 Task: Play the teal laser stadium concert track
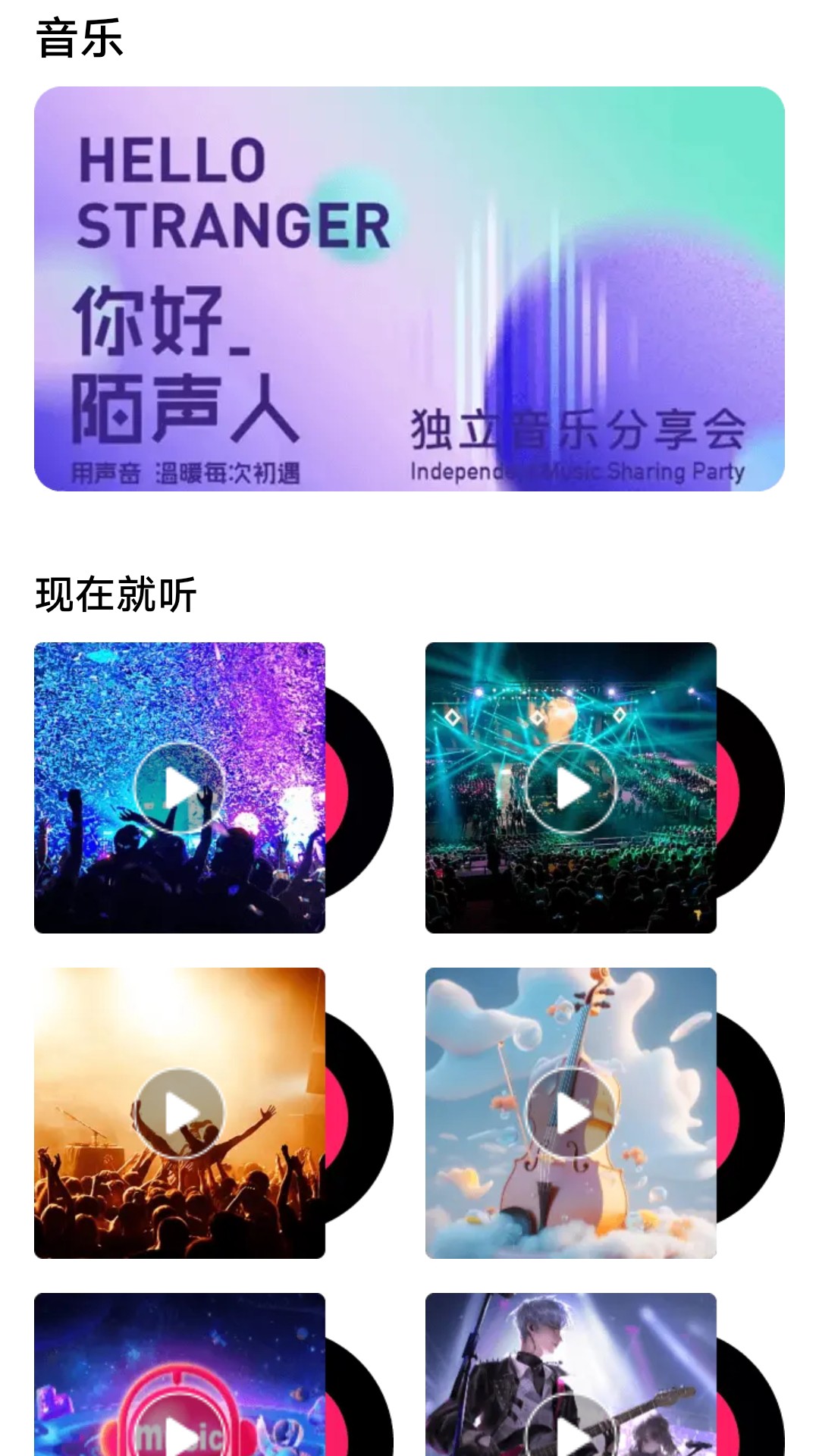point(571,788)
